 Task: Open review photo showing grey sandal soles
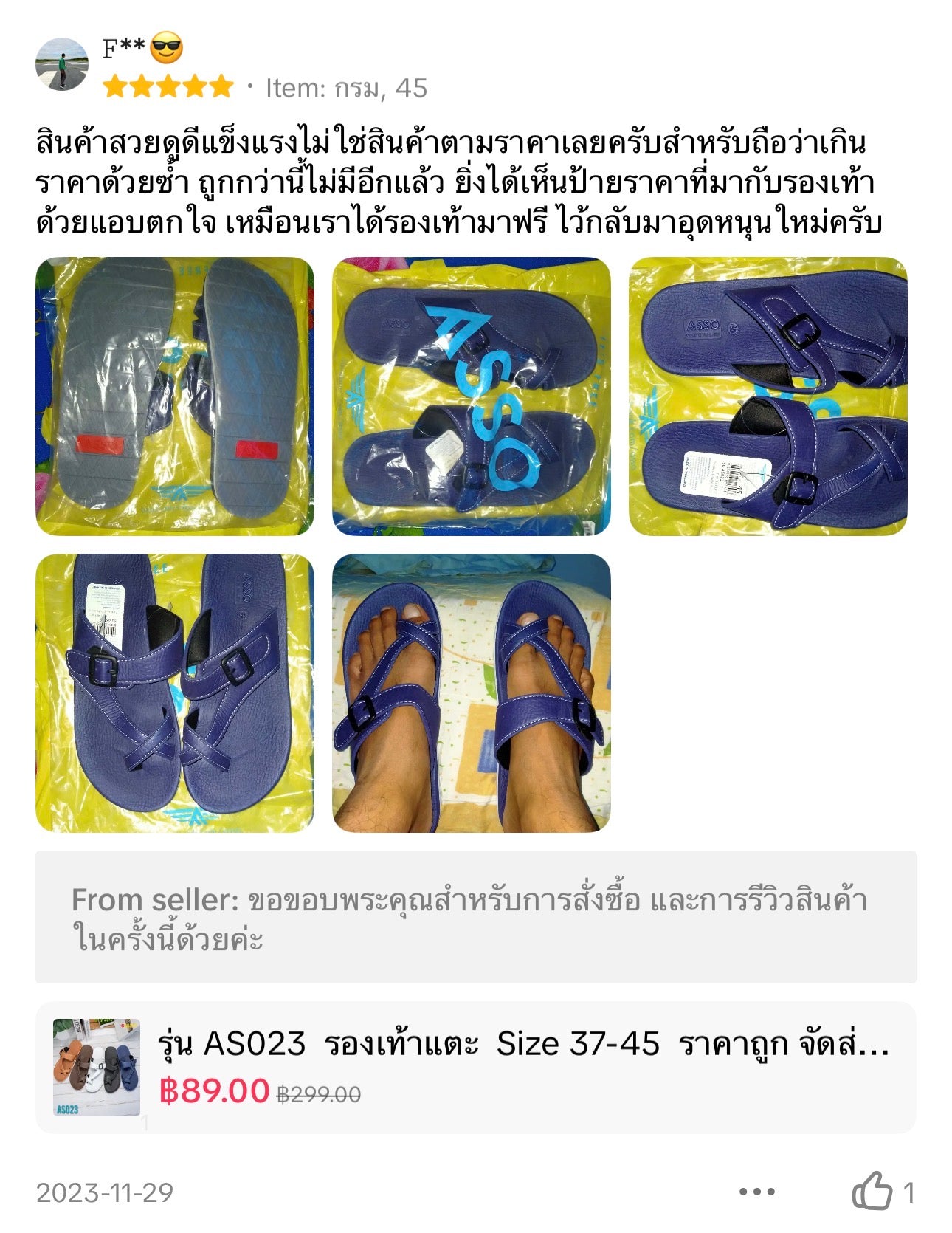pos(175,396)
